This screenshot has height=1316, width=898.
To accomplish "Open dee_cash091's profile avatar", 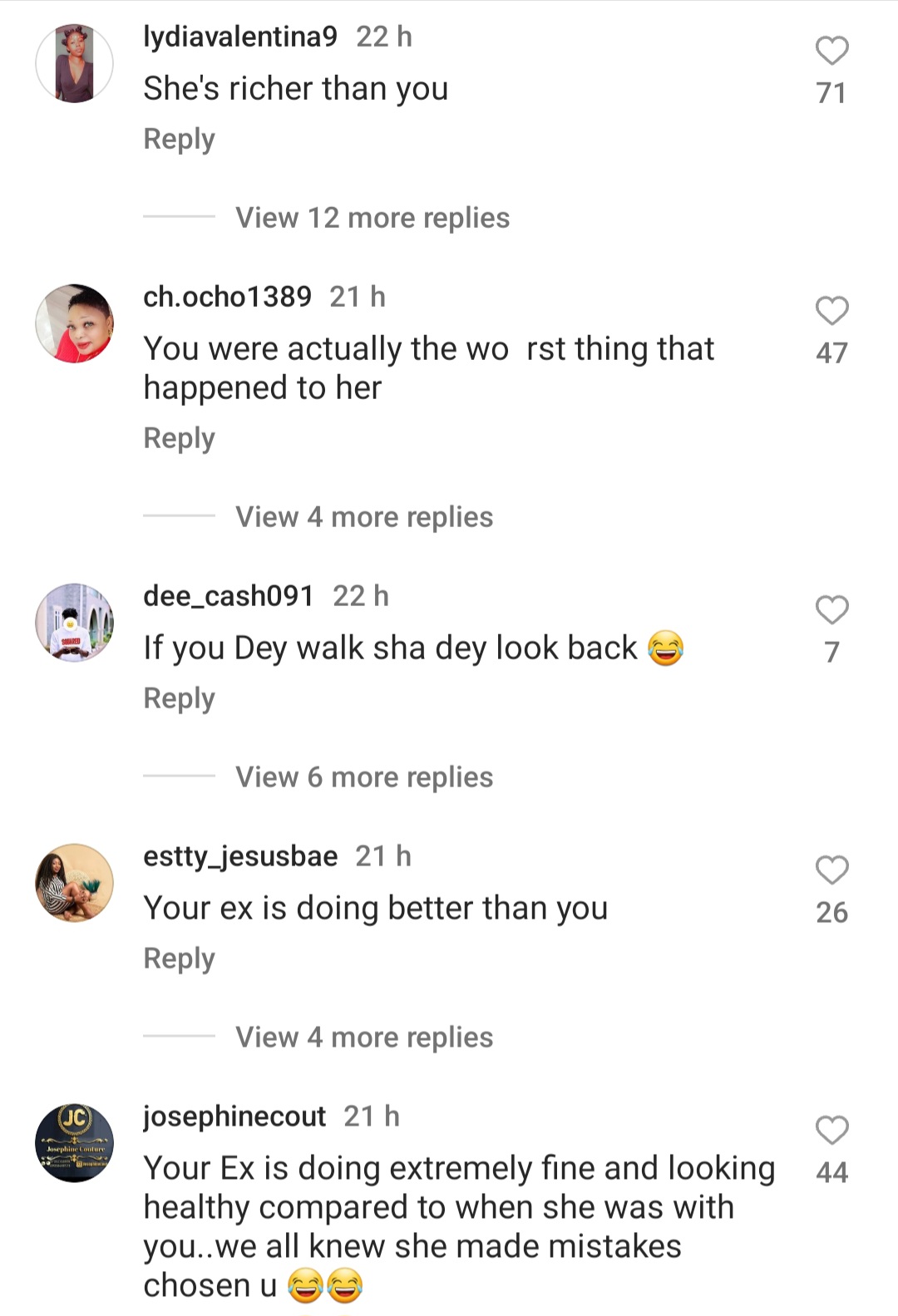I will coord(75,623).
